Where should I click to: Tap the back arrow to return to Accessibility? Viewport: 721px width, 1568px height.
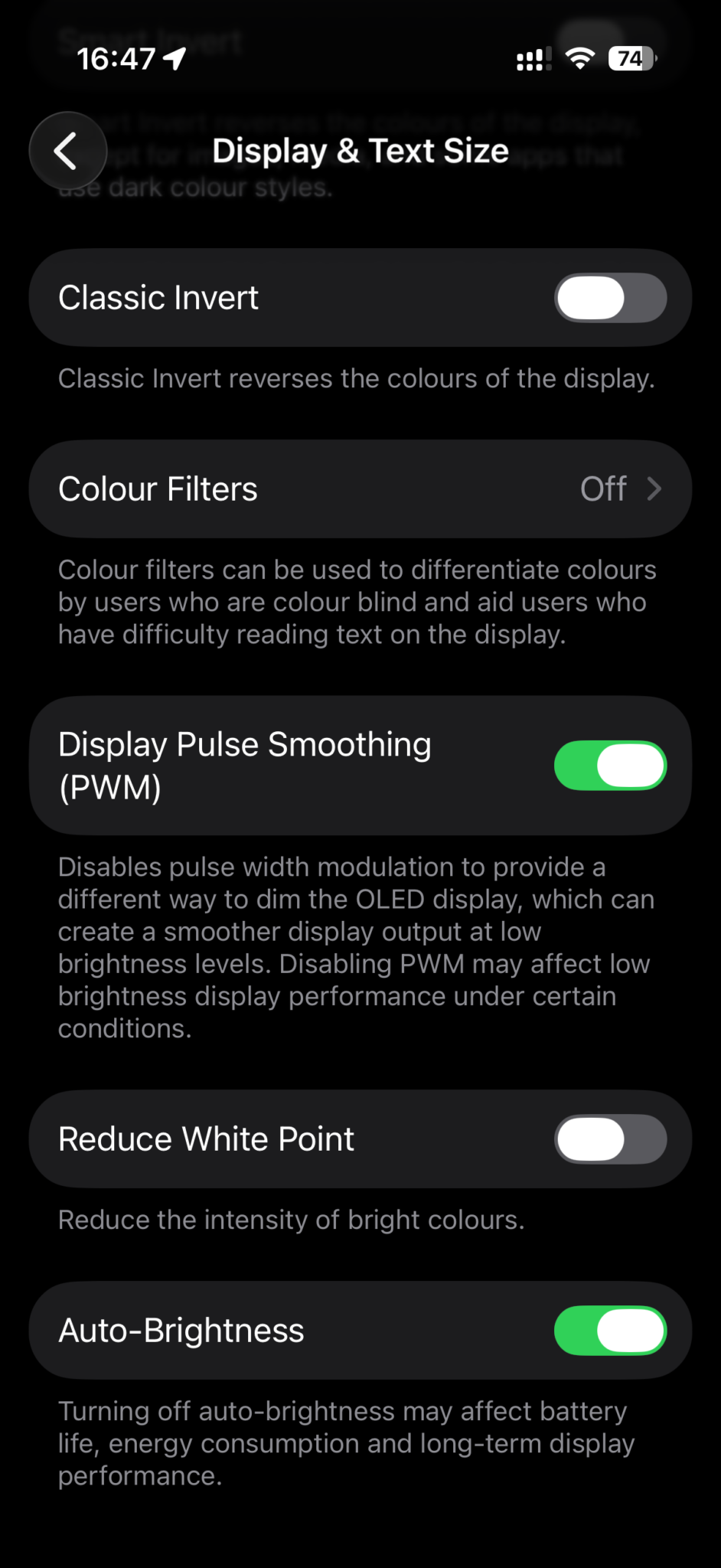67,150
